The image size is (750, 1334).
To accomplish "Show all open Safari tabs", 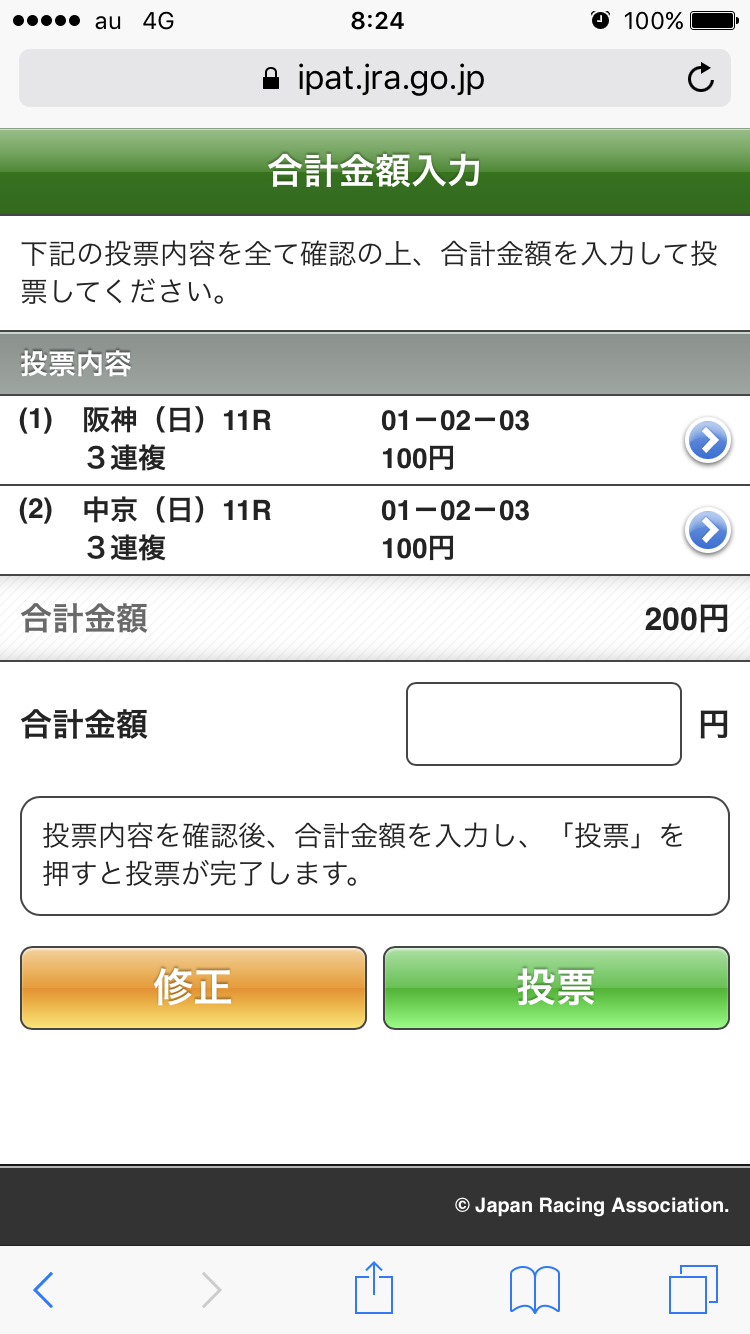I will pyautogui.click(x=702, y=1290).
